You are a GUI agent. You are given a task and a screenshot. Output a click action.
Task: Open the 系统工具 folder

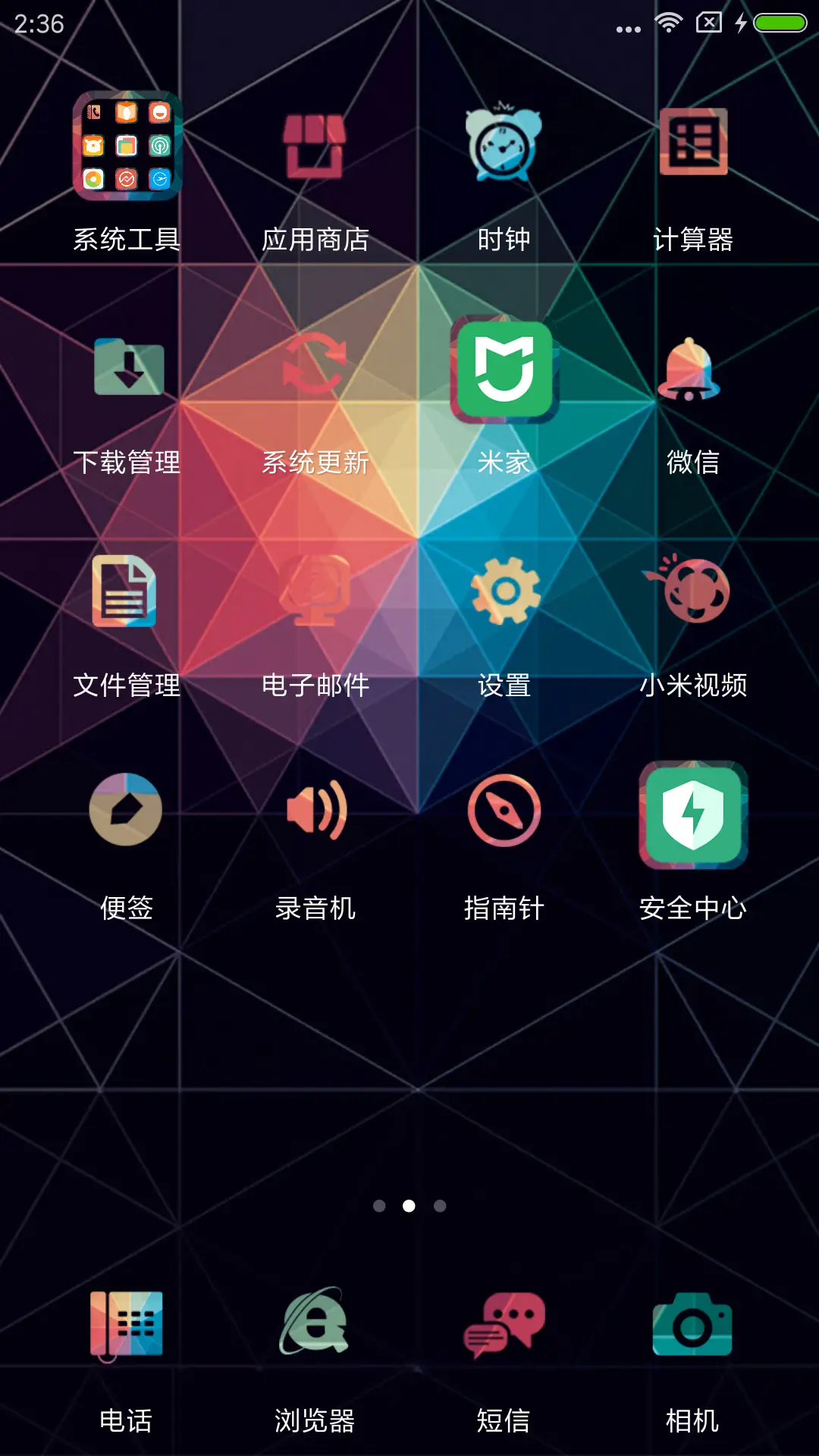point(127,146)
